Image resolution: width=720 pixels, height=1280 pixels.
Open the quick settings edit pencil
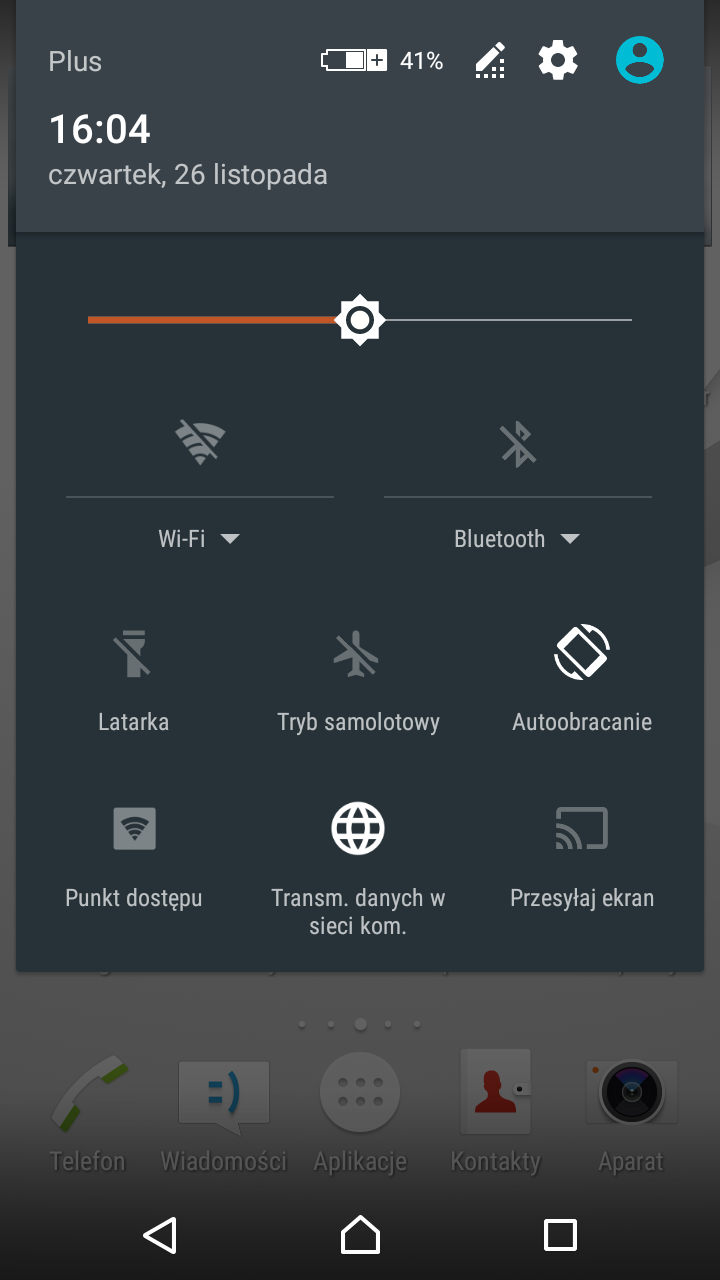[x=490, y=61]
